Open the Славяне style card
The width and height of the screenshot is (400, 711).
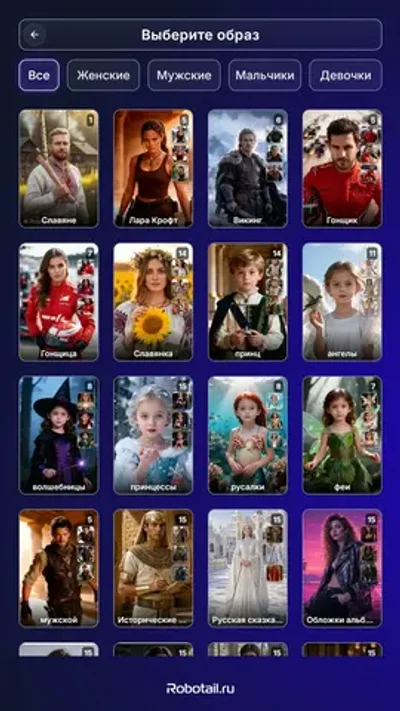pos(59,168)
